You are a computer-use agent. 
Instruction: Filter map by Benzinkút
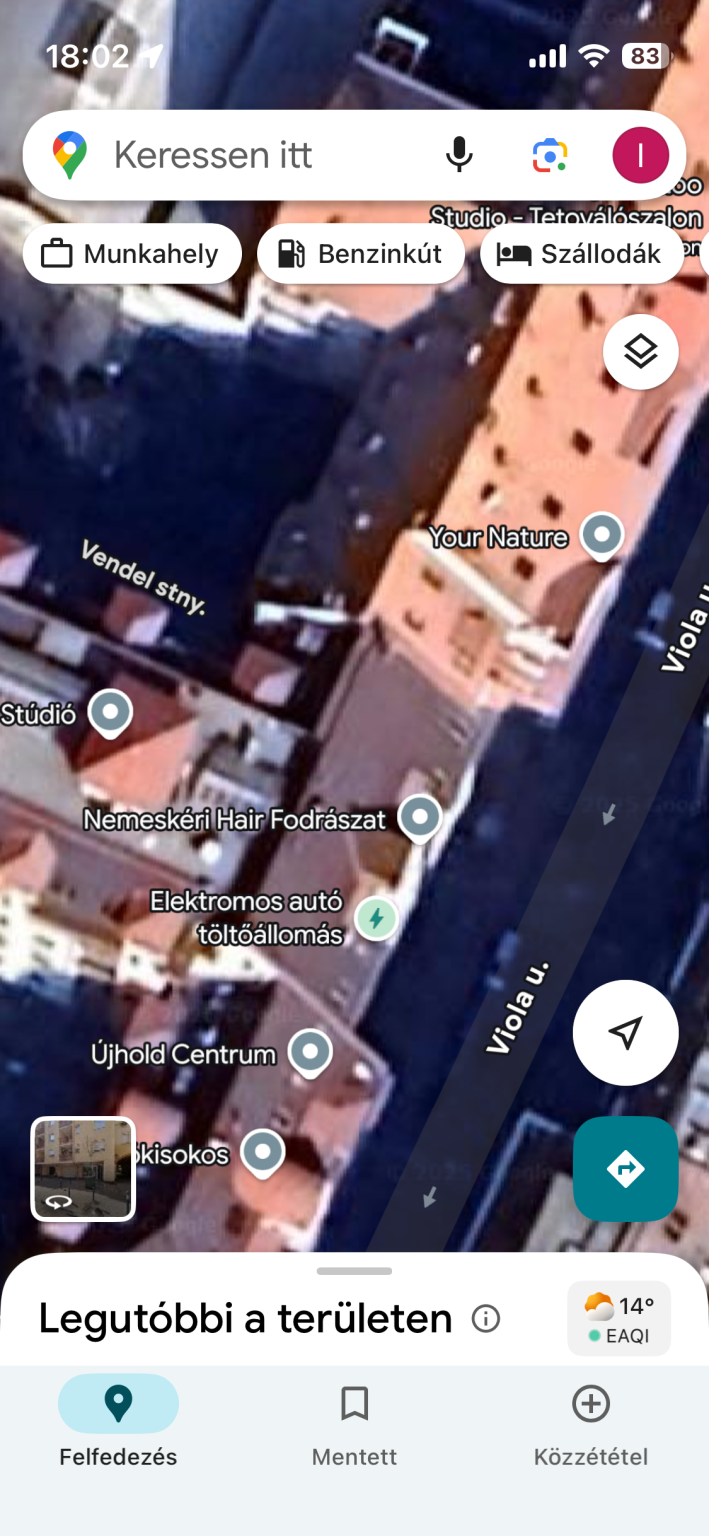360,254
